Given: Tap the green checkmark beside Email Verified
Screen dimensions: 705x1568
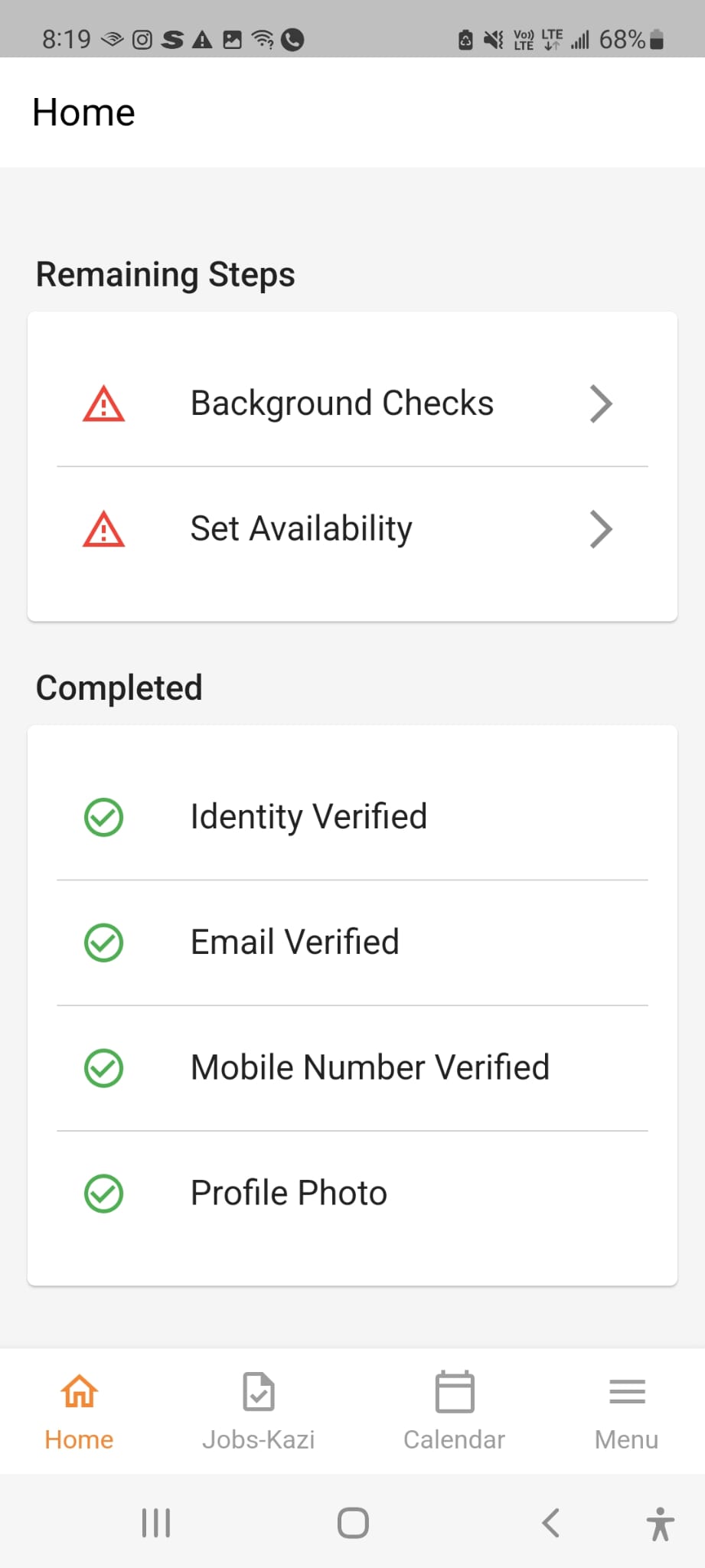Looking at the screenshot, I should point(105,943).
